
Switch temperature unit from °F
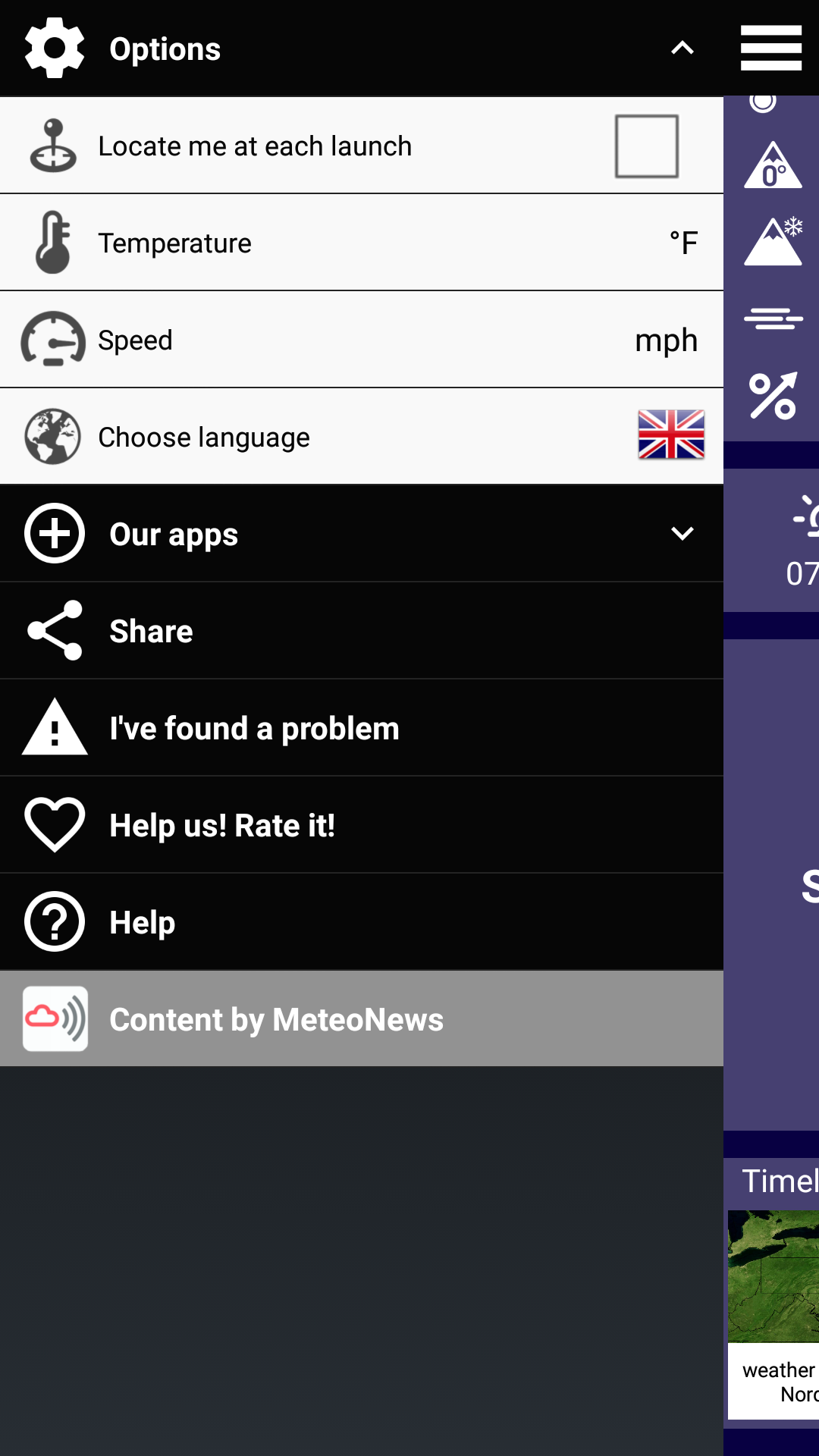(682, 242)
